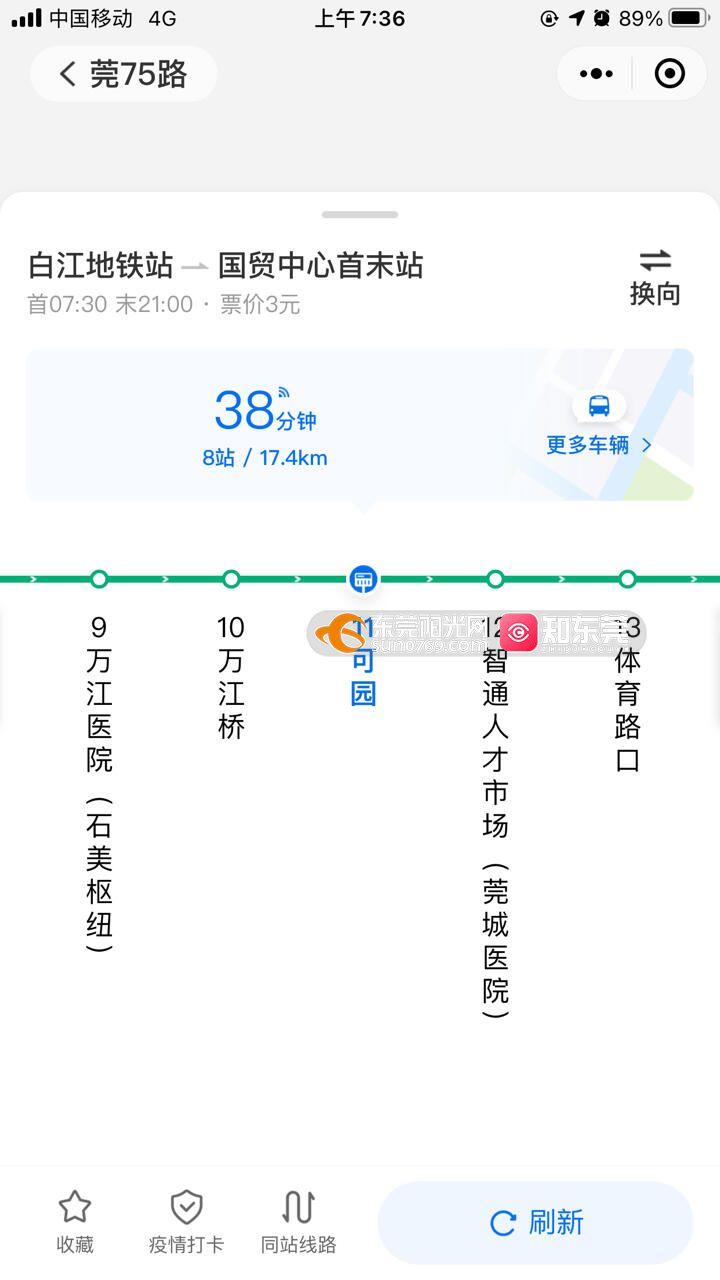The height and width of the screenshot is (1280, 720).
Task: Select stop 13 体育路口
Action: [x=627, y=693]
